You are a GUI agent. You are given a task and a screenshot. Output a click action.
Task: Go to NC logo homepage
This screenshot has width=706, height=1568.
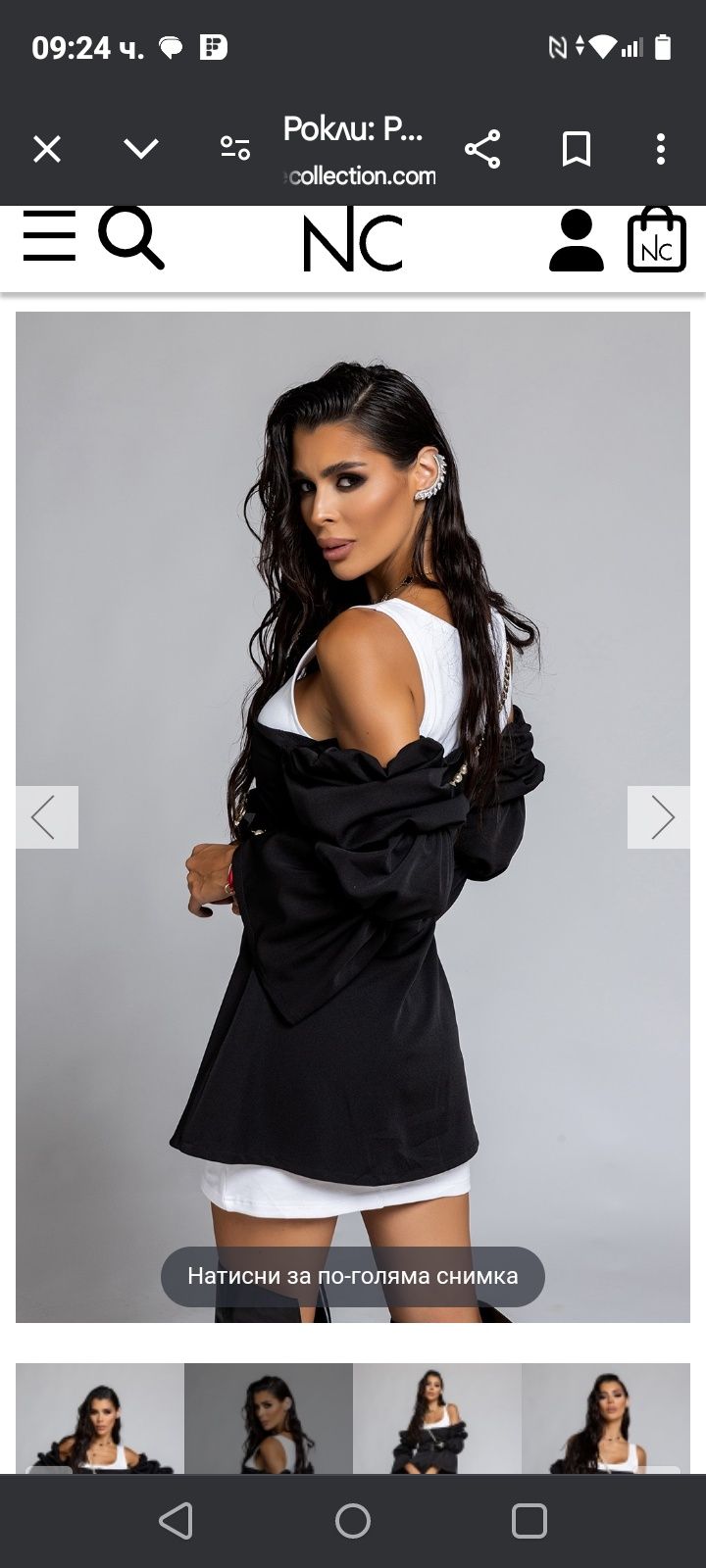click(x=353, y=243)
